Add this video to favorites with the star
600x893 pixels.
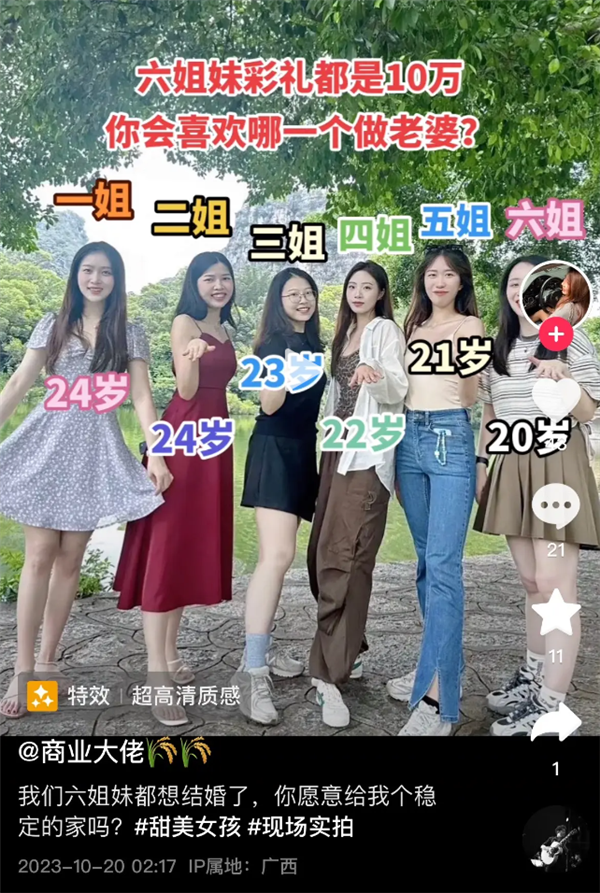pyautogui.click(x=556, y=614)
